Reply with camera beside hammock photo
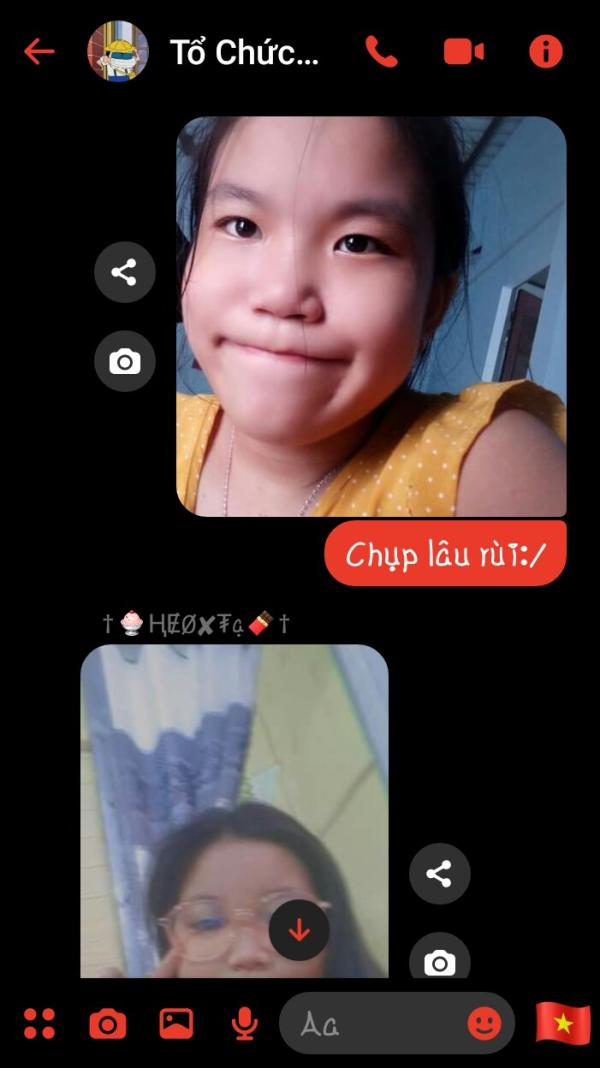Viewport: 600px width, 1068px height. coord(440,957)
